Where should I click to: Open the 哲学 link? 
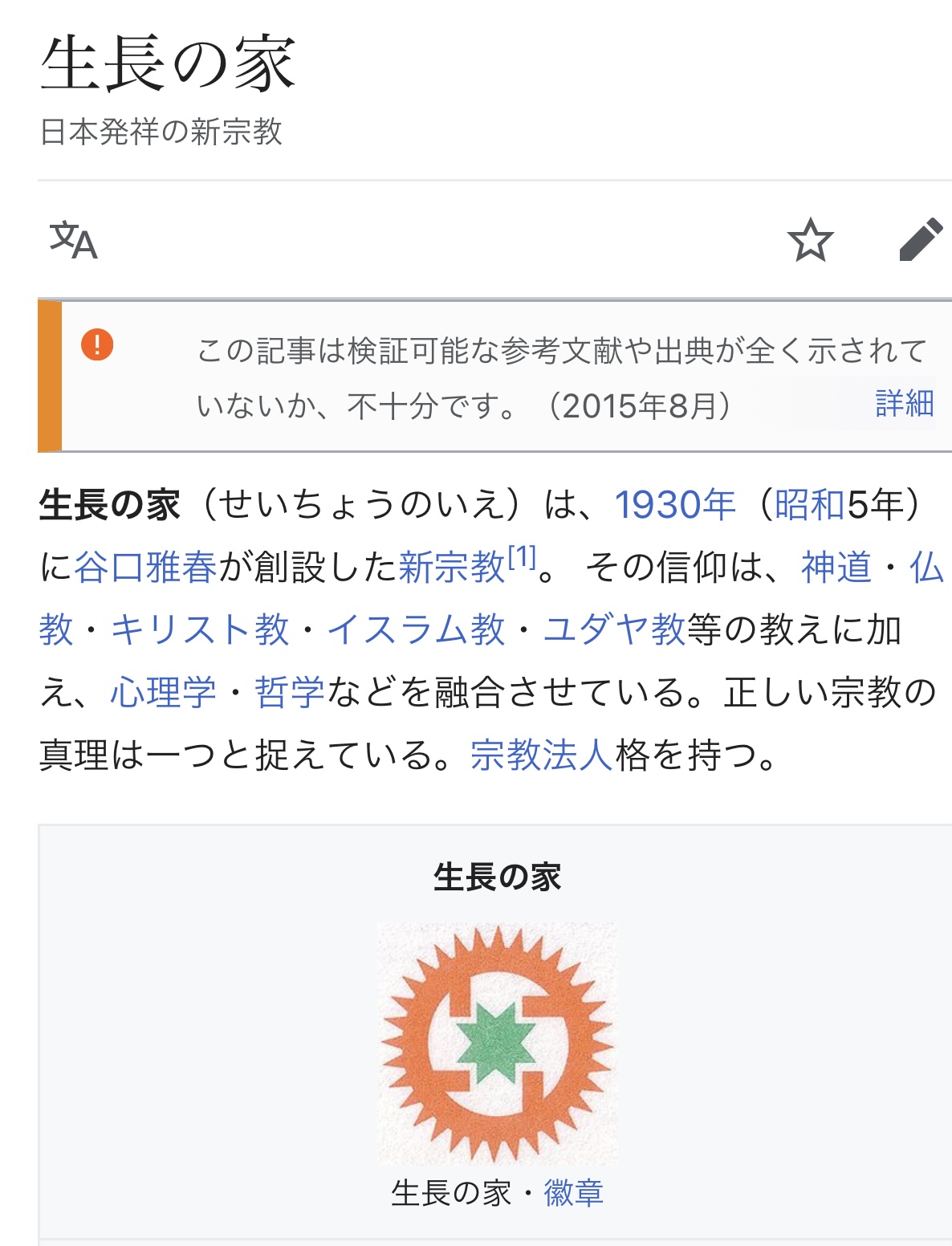[x=290, y=692]
